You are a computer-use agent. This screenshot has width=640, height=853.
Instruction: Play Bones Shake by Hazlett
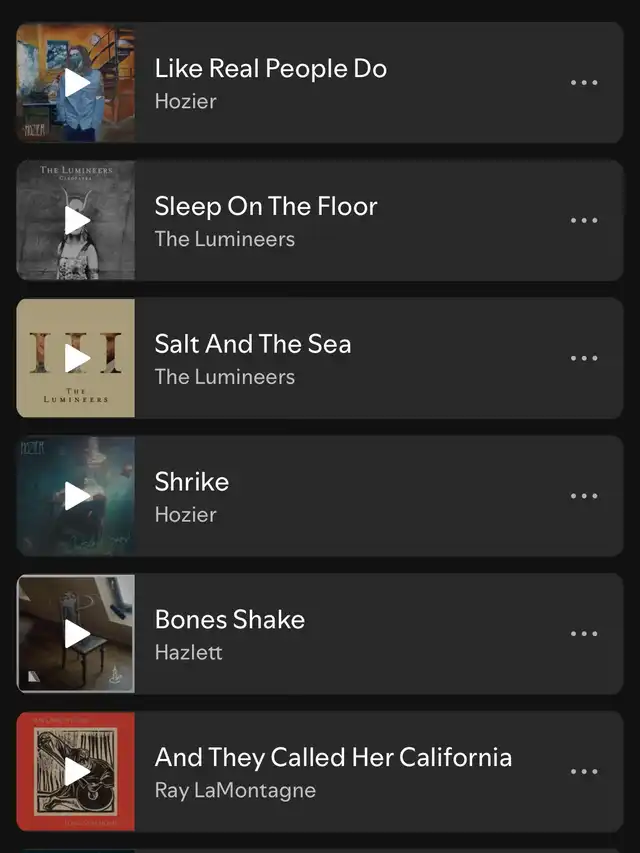click(77, 634)
